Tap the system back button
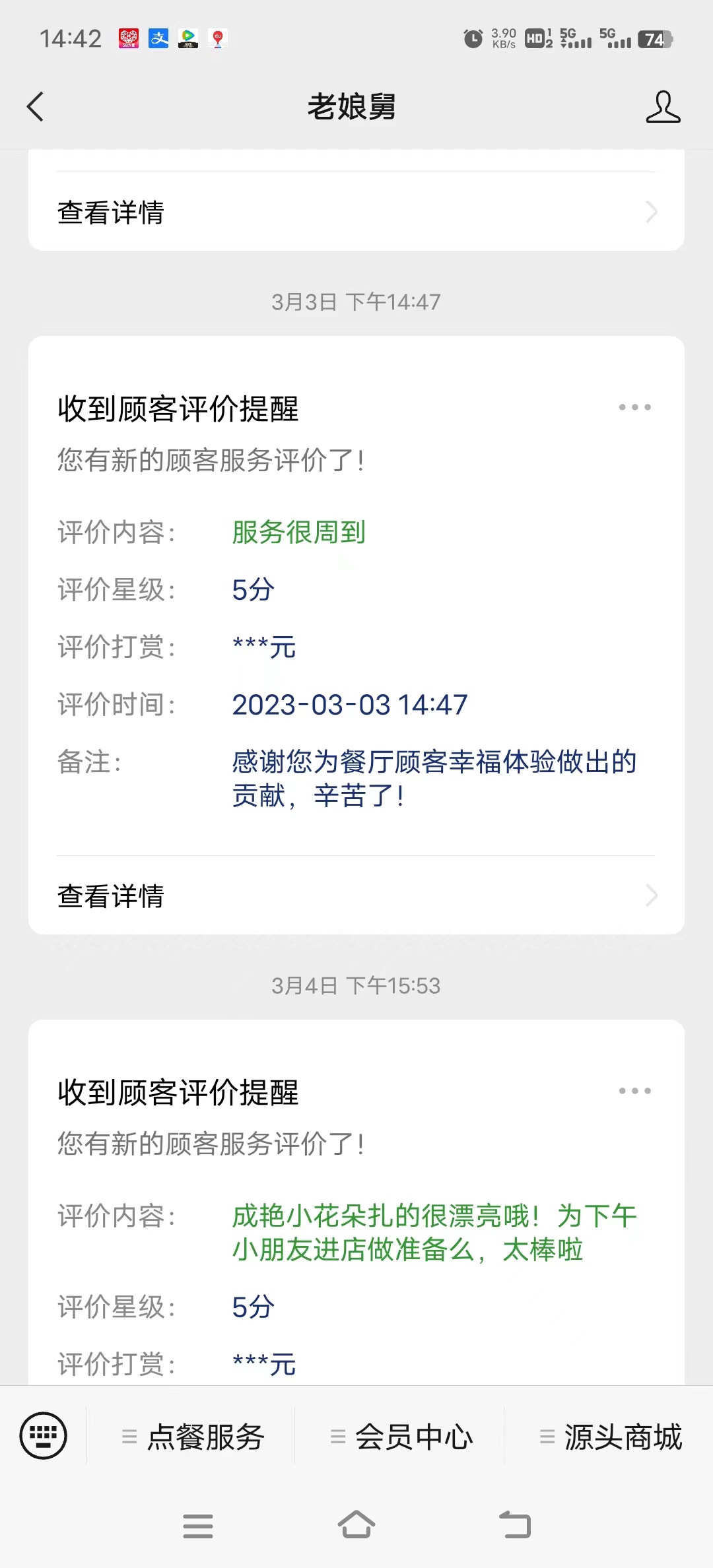 pyautogui.click(x=515, y=1525)
